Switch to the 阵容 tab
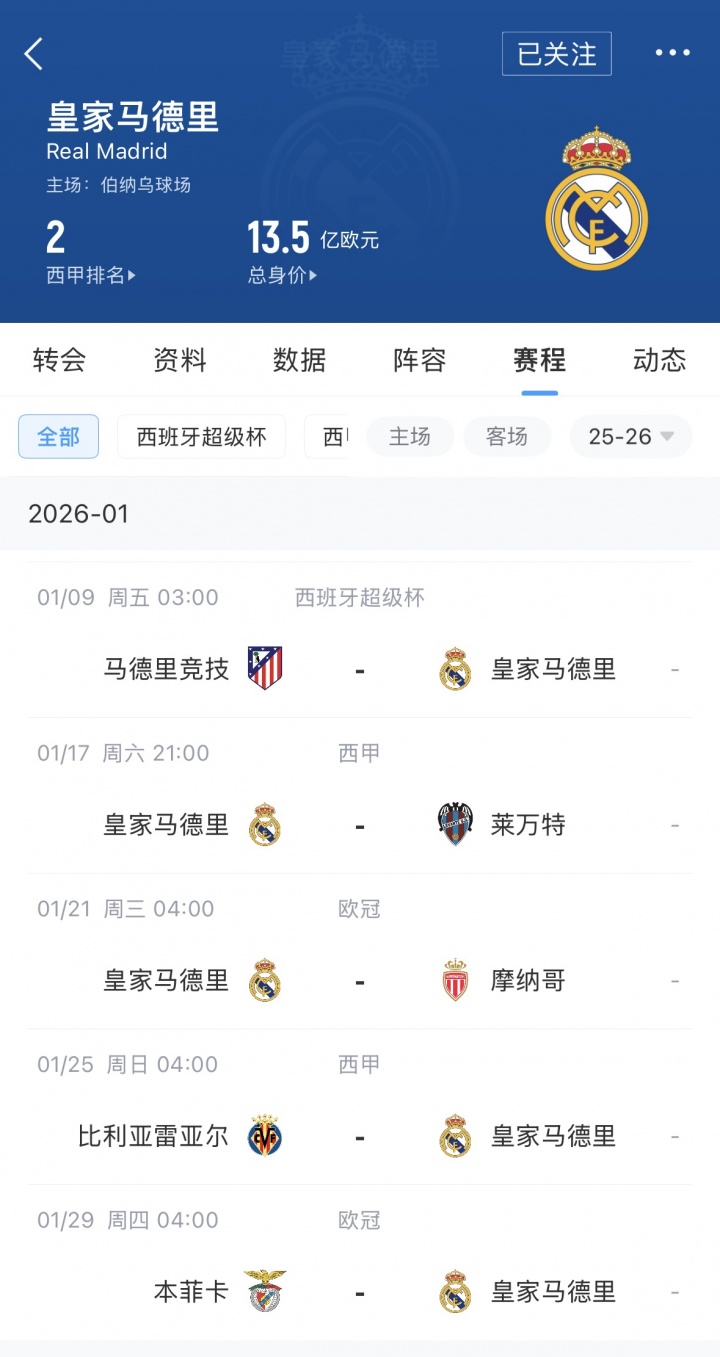 (419, 360)
